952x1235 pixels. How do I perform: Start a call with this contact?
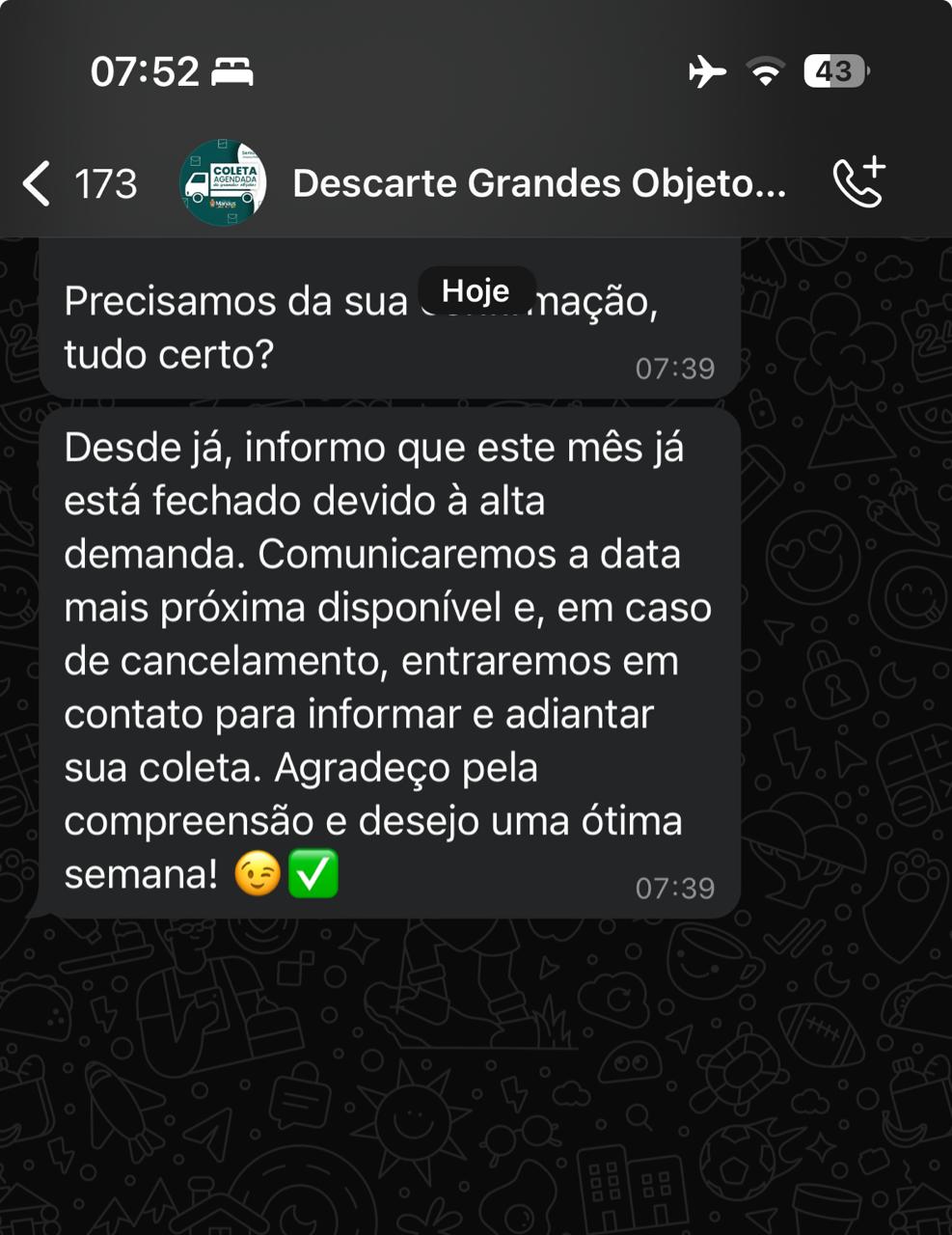(x=858, y=182)
